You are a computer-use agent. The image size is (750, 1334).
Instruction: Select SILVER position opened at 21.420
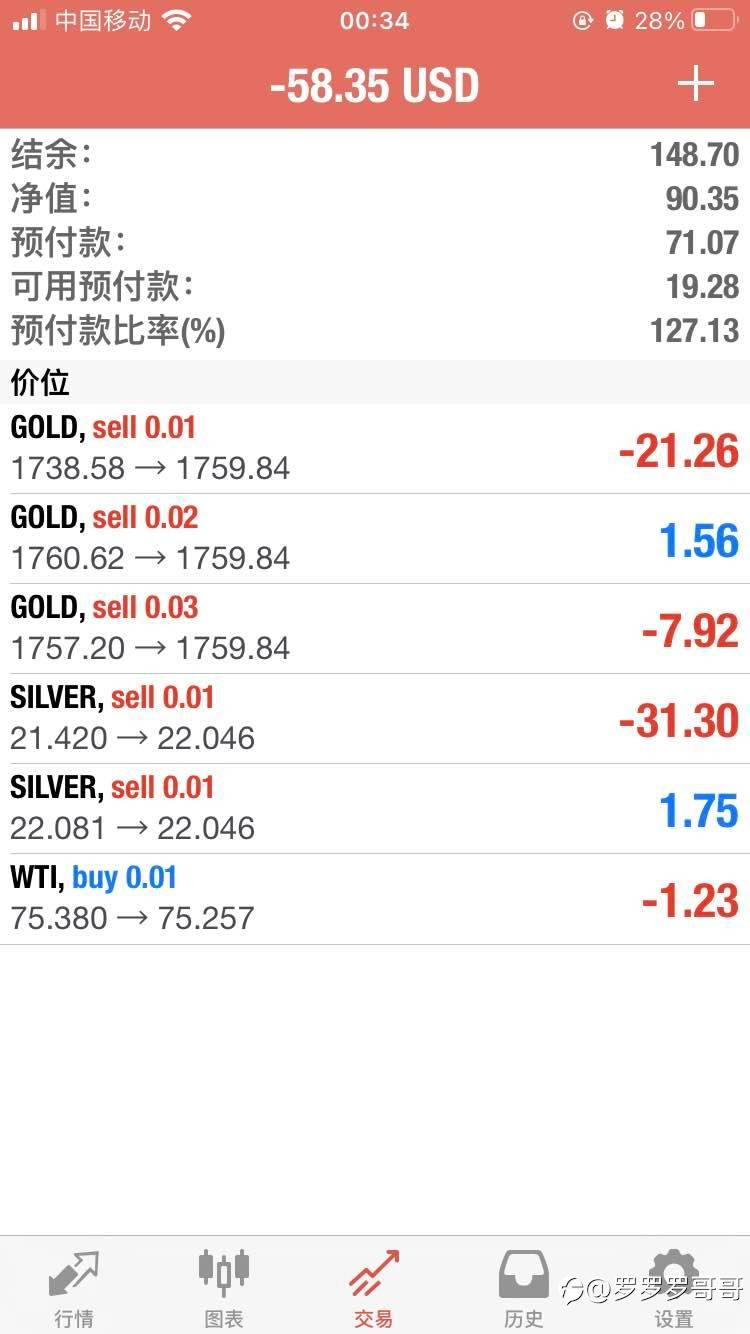click(x=375, y=719)
